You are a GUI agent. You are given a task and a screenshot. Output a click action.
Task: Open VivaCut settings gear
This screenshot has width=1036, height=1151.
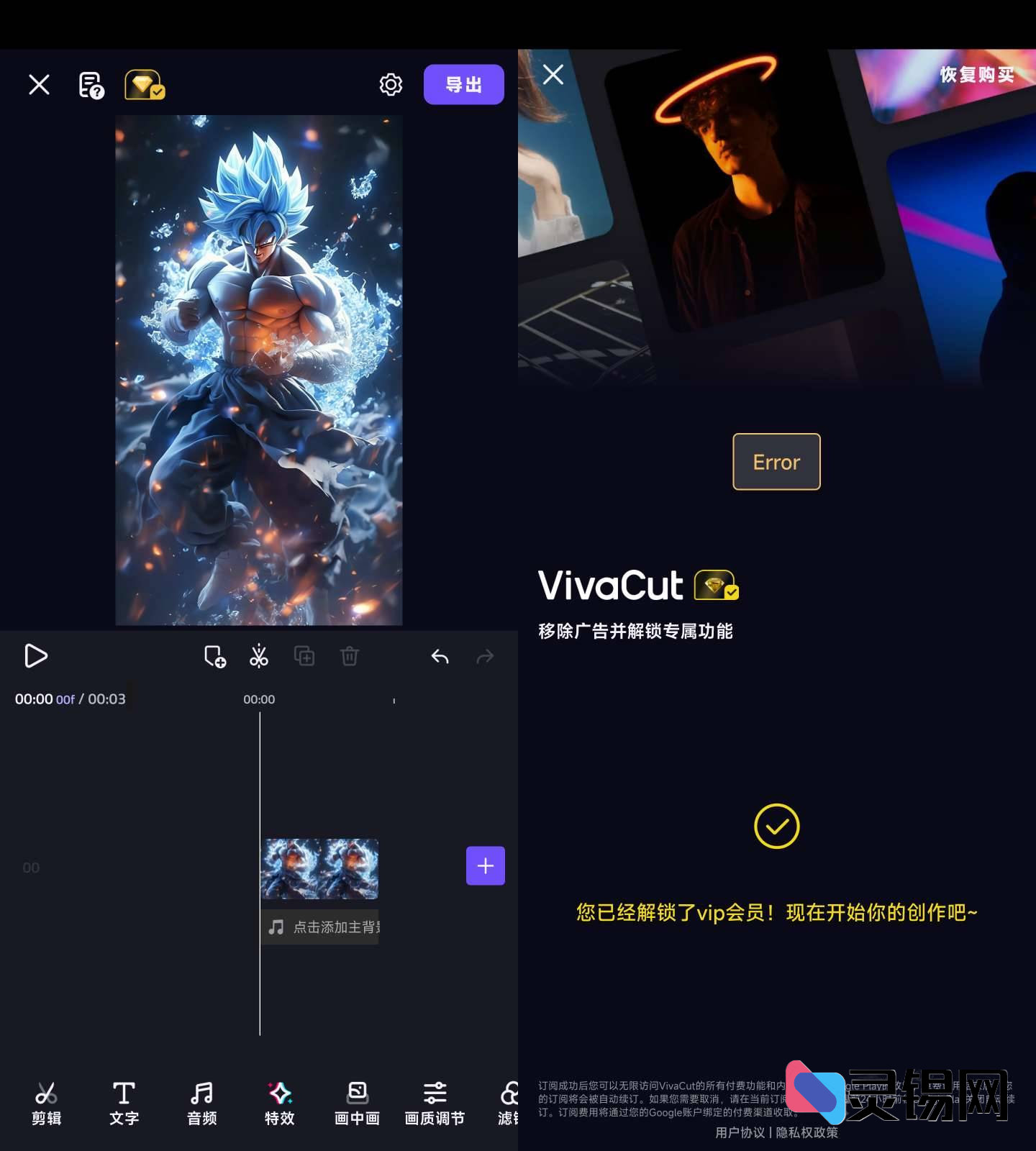coord(391,84)
